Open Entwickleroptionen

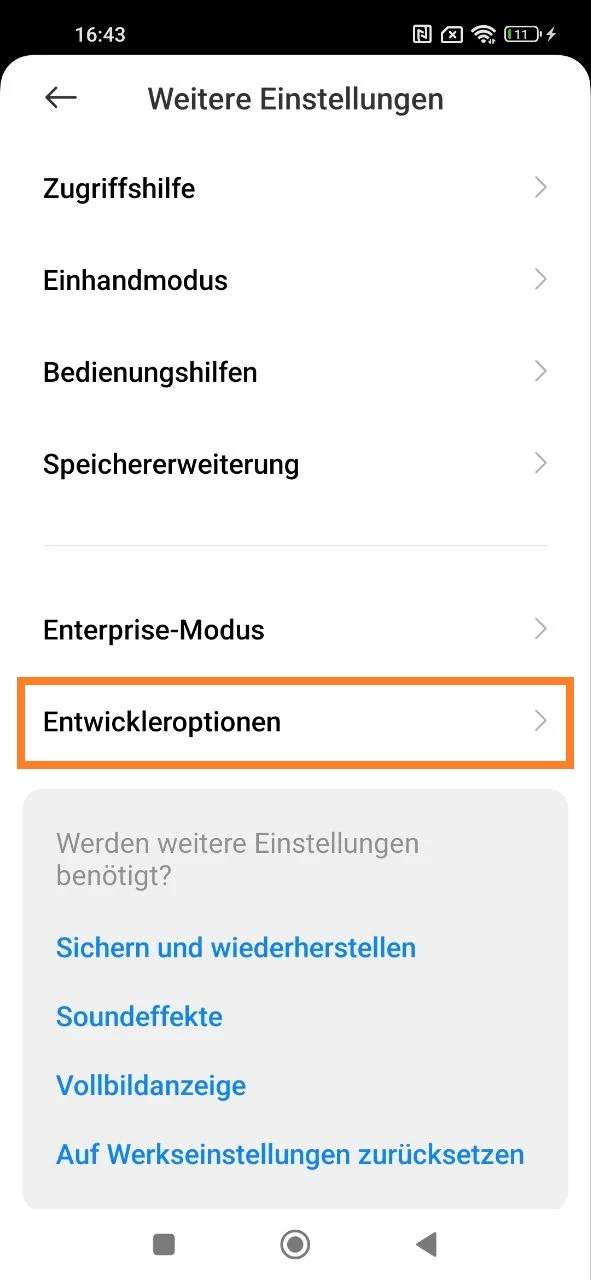[295, 722]
